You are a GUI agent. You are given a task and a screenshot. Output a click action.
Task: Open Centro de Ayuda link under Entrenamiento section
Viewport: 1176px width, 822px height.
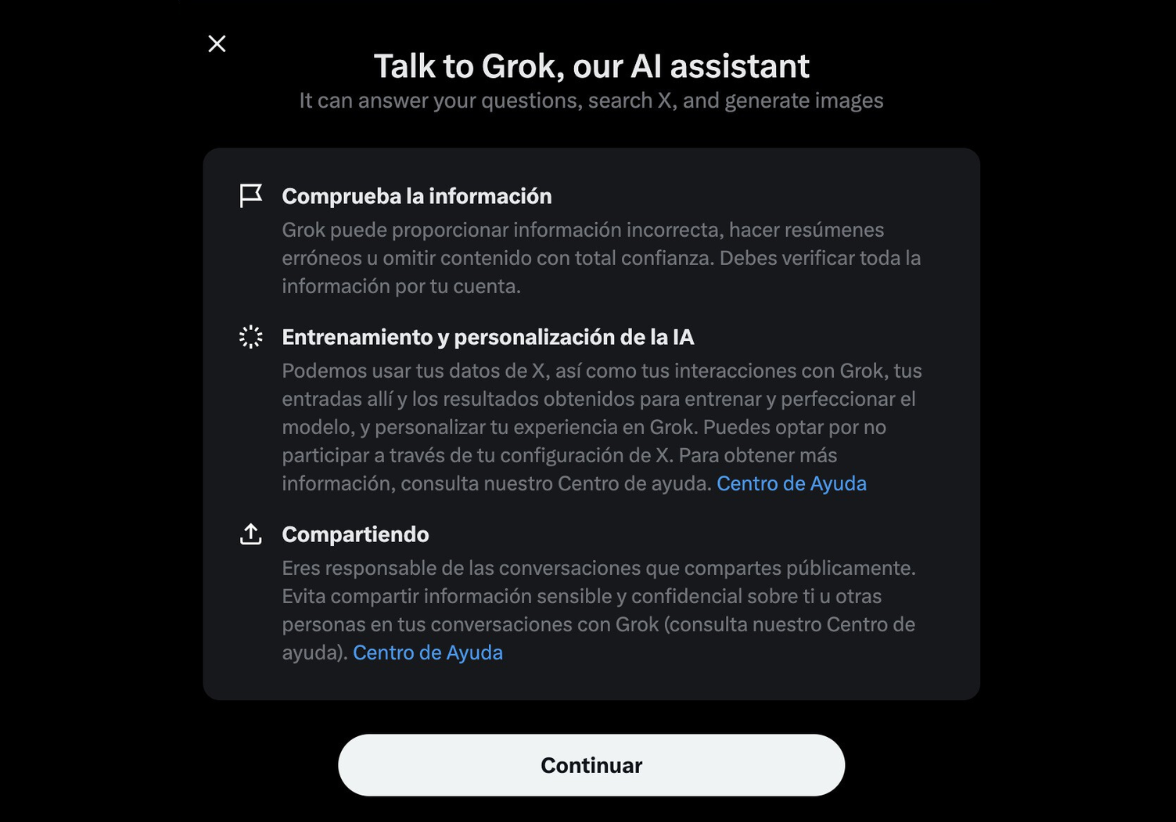[791, 483]
